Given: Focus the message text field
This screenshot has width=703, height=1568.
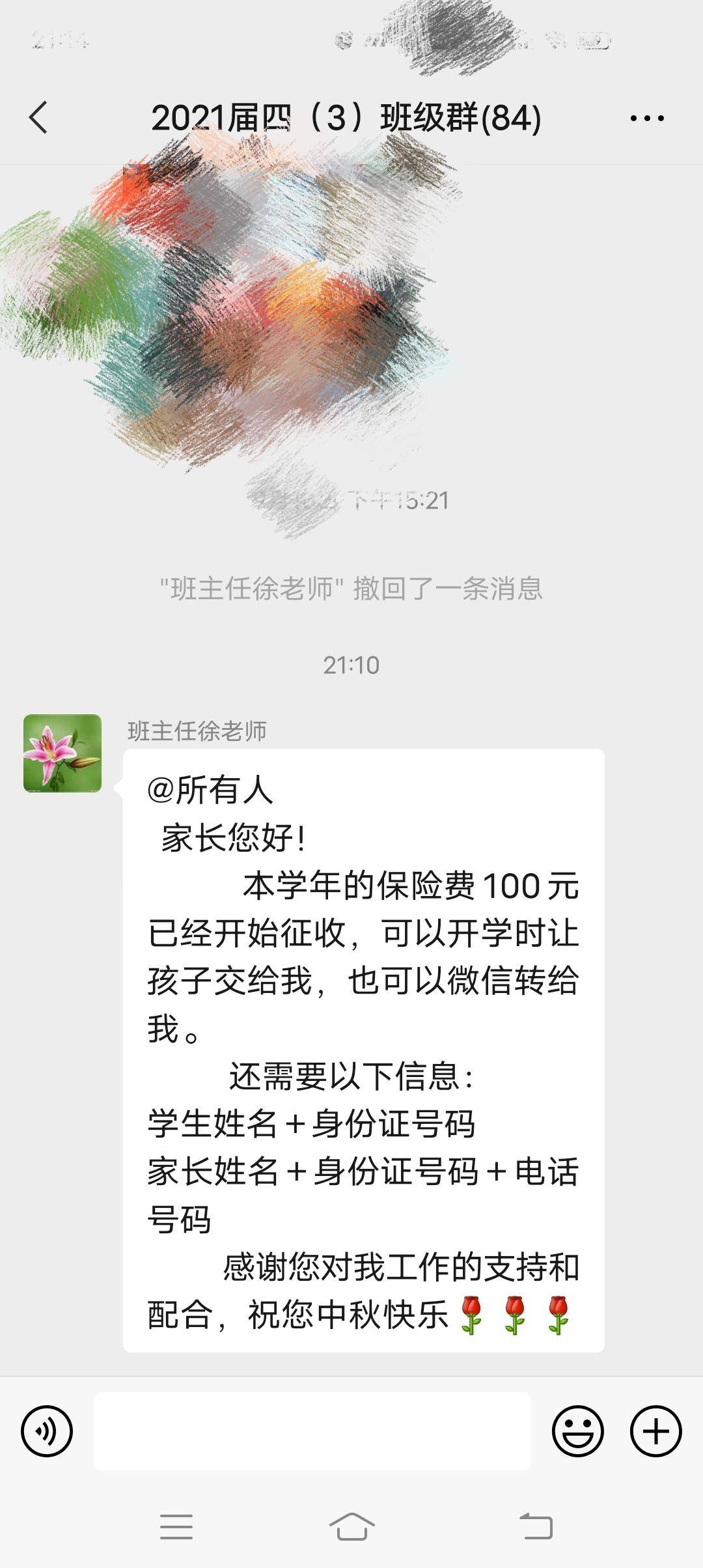Looking at the screenshot, I should coord(312,1431).
